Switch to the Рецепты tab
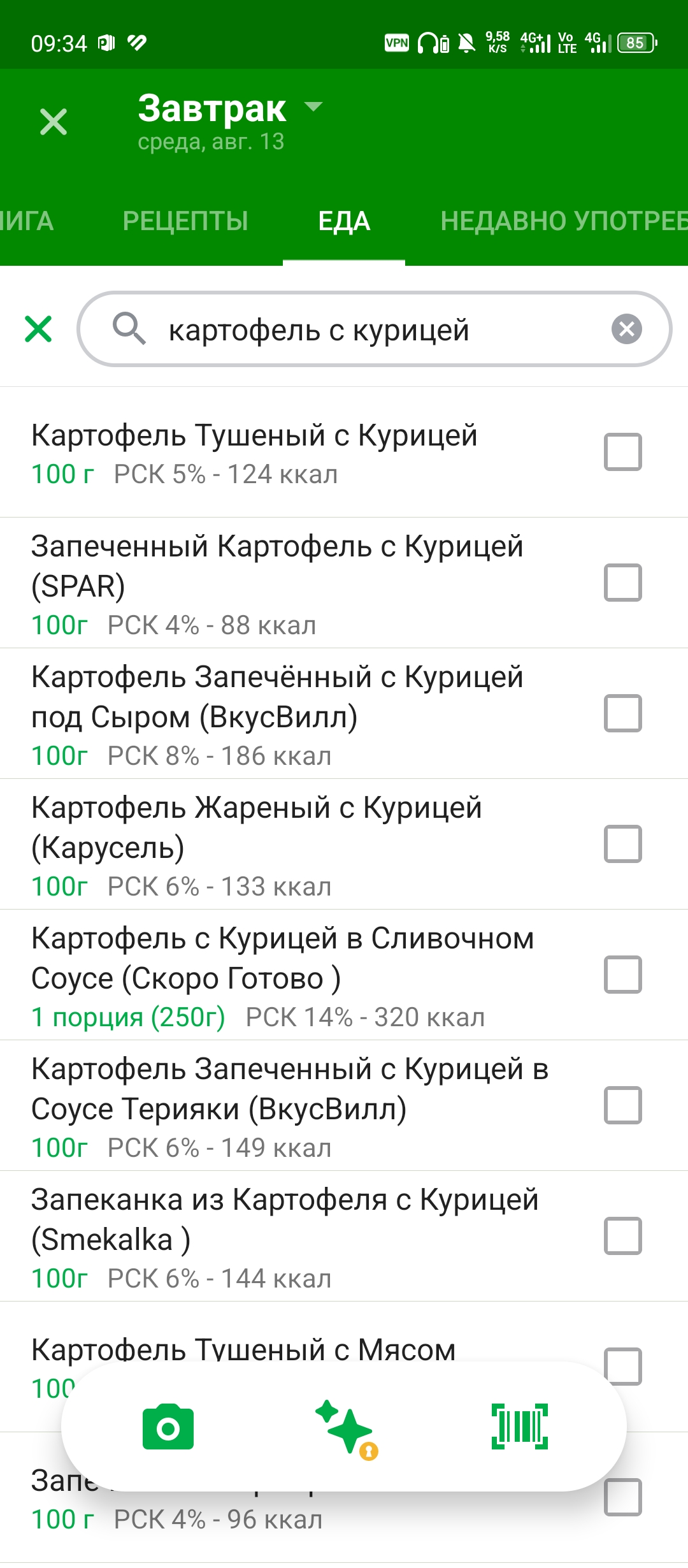The image size is (688, 1568). pos(185,221)
